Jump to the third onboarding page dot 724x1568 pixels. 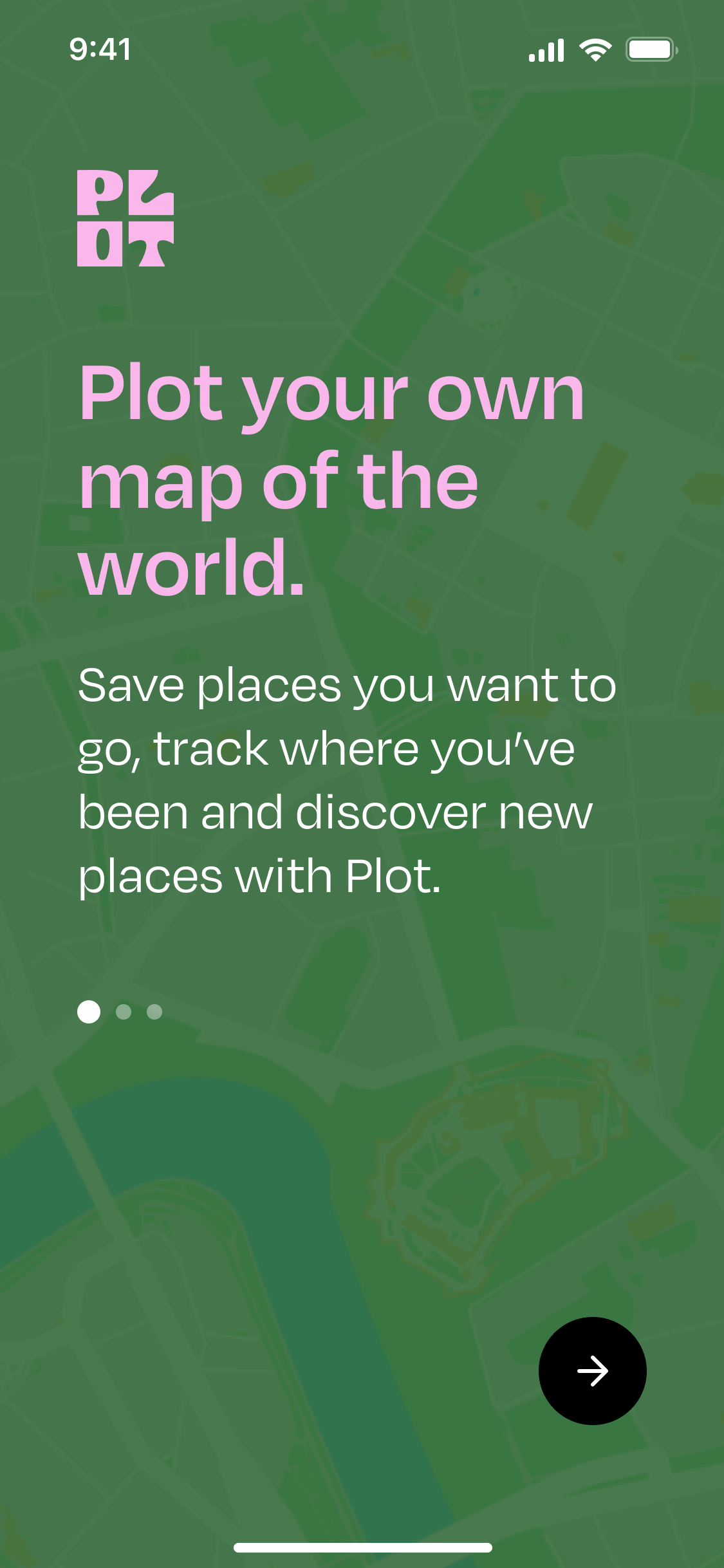(x=154, y=1012)
